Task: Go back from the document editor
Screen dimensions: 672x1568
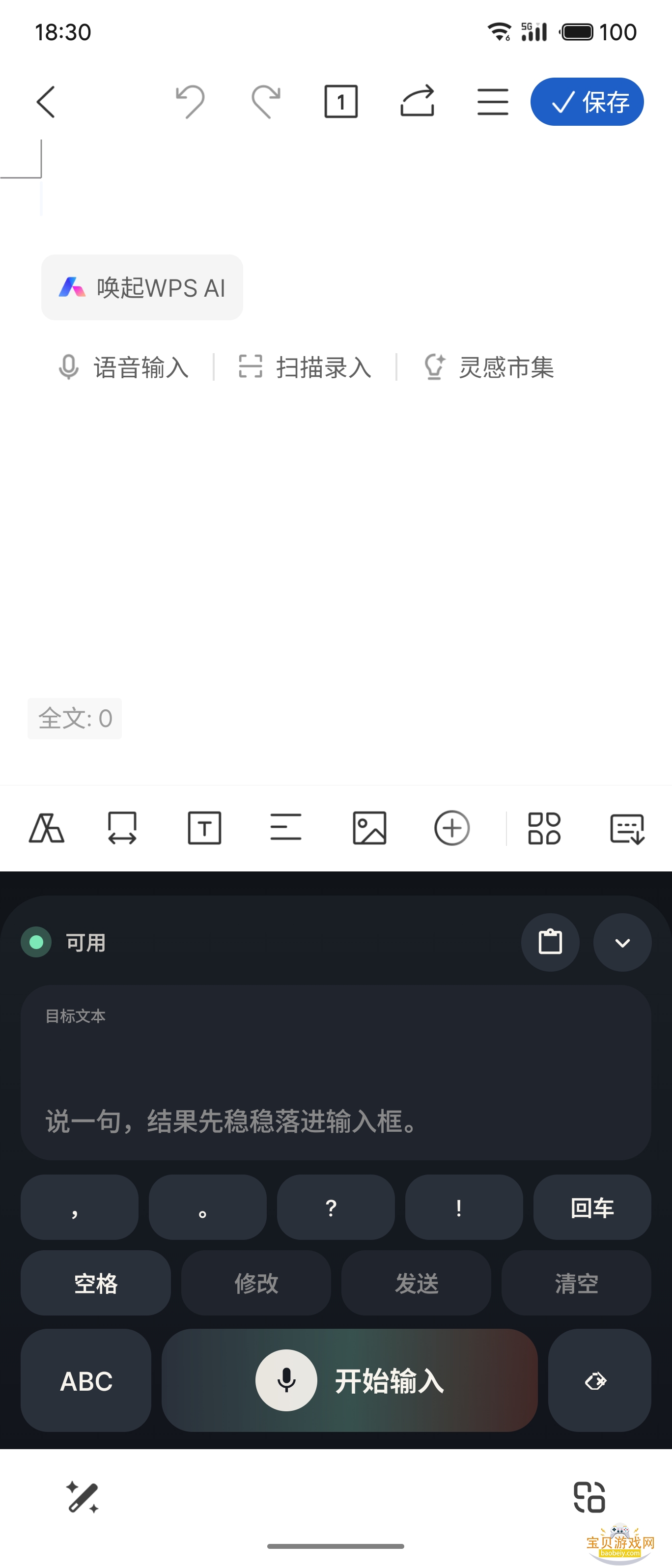Action: click(46, 102)
